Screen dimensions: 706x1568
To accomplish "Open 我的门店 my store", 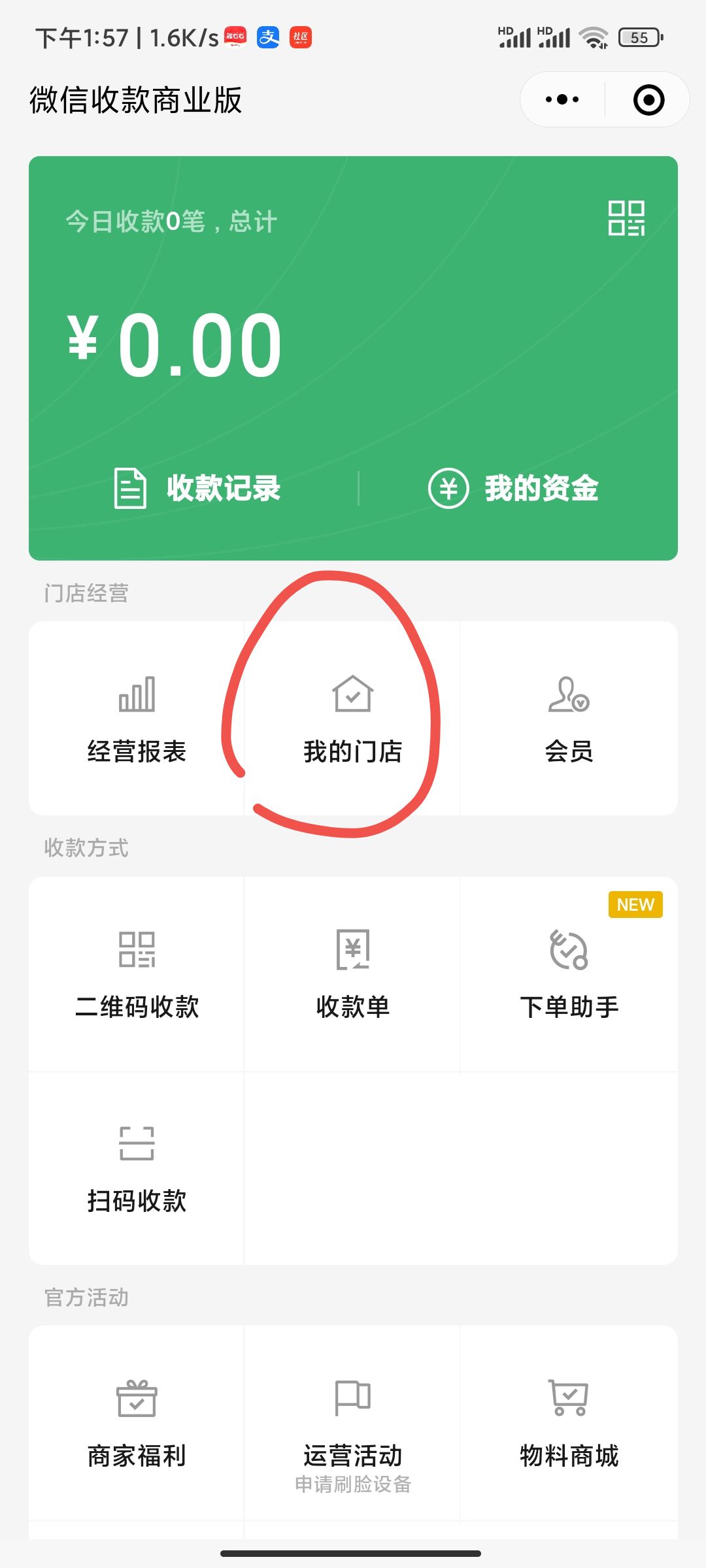I will pos(352,718).
